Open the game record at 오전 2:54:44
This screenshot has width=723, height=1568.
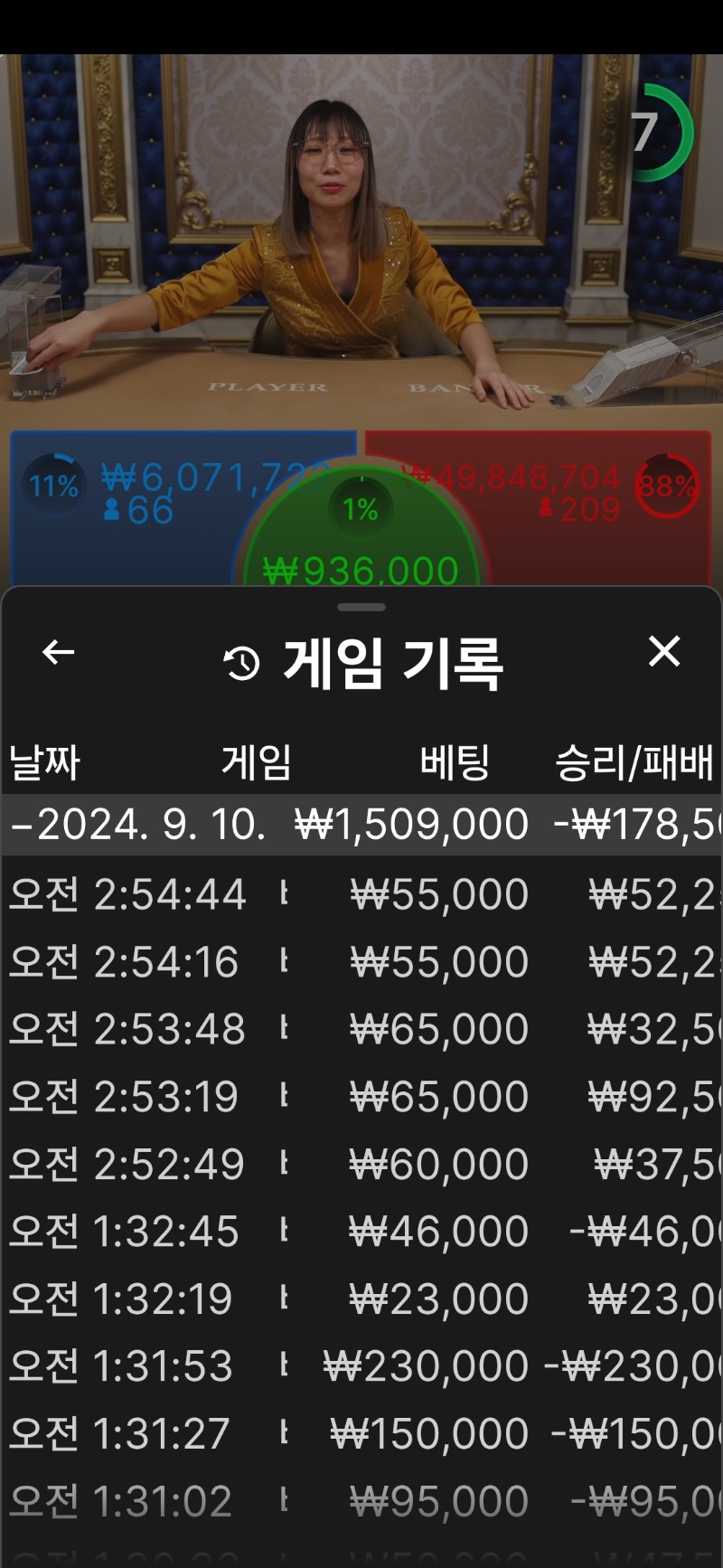361,894
